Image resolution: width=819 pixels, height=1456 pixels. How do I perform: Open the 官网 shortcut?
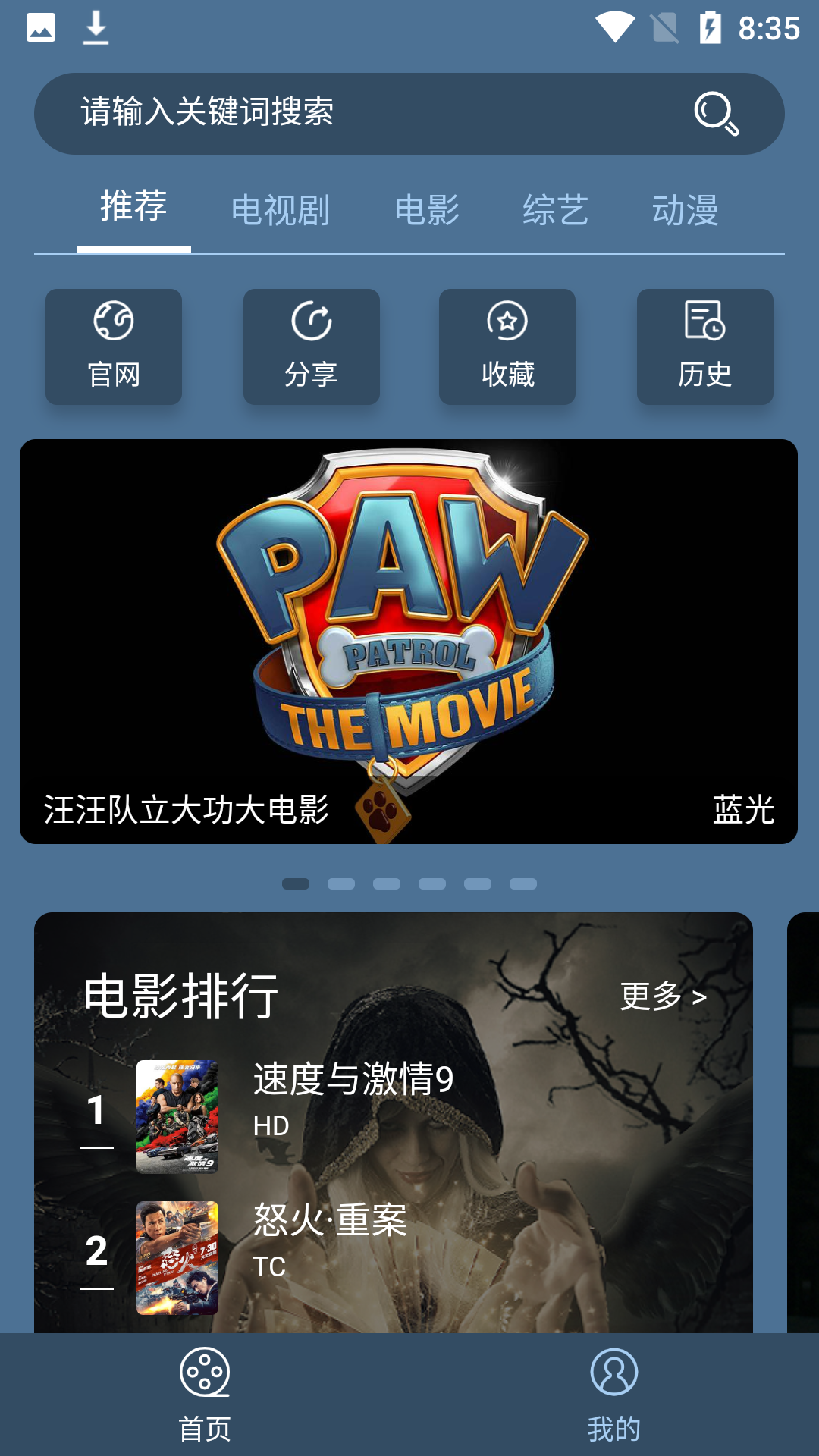click(114, 347)
